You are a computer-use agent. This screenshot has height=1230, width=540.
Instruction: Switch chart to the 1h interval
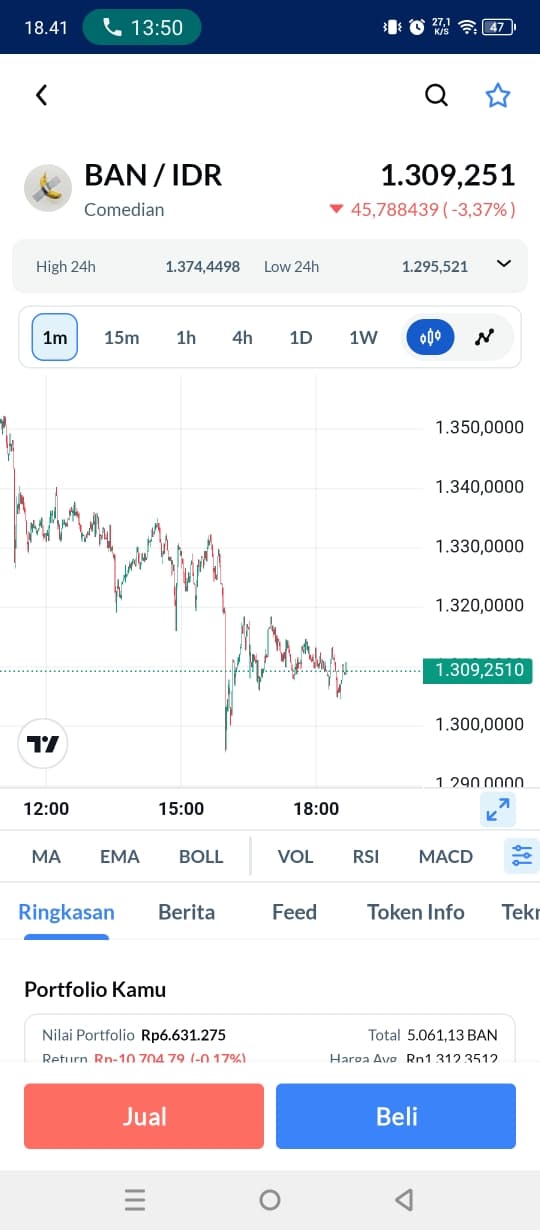[x=186, y=337]
